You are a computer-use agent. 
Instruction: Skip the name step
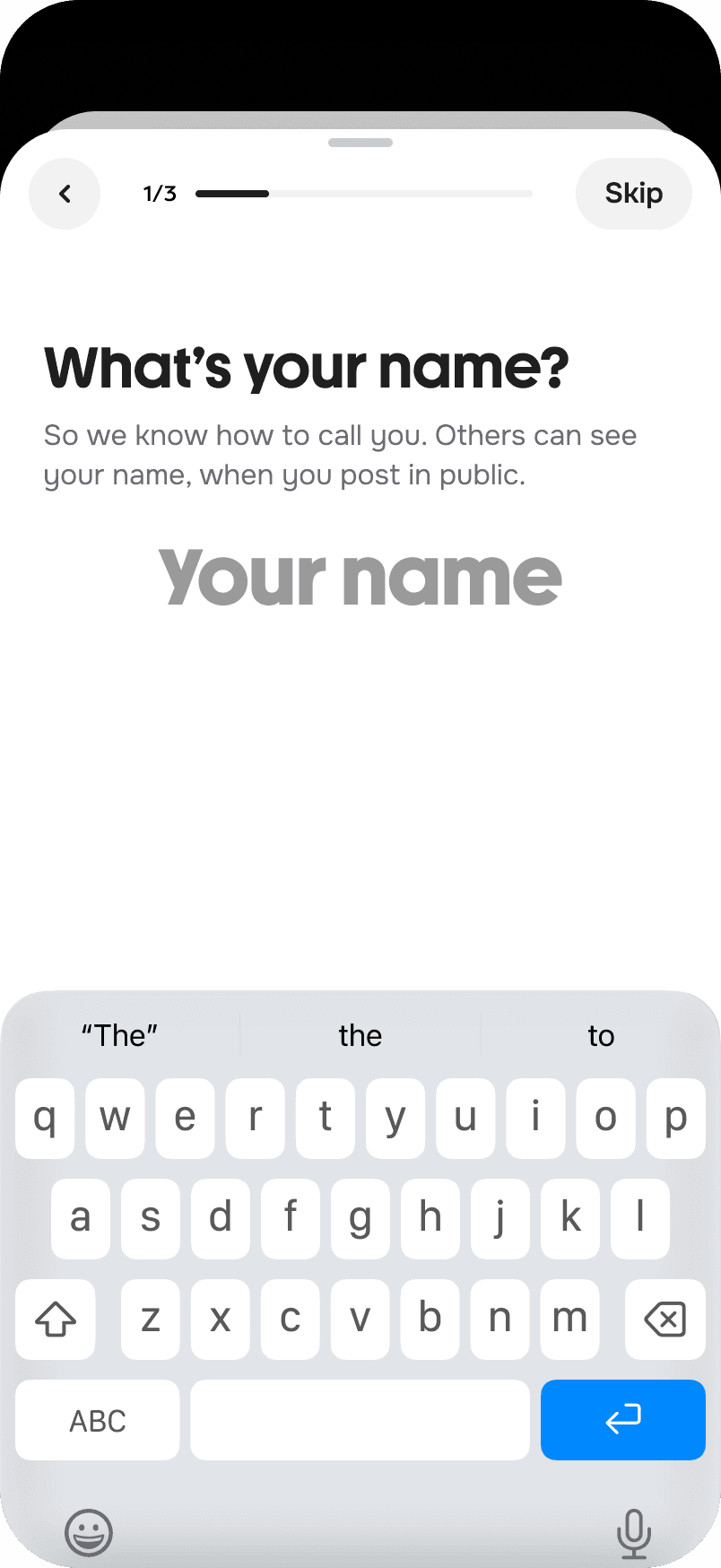633,194
